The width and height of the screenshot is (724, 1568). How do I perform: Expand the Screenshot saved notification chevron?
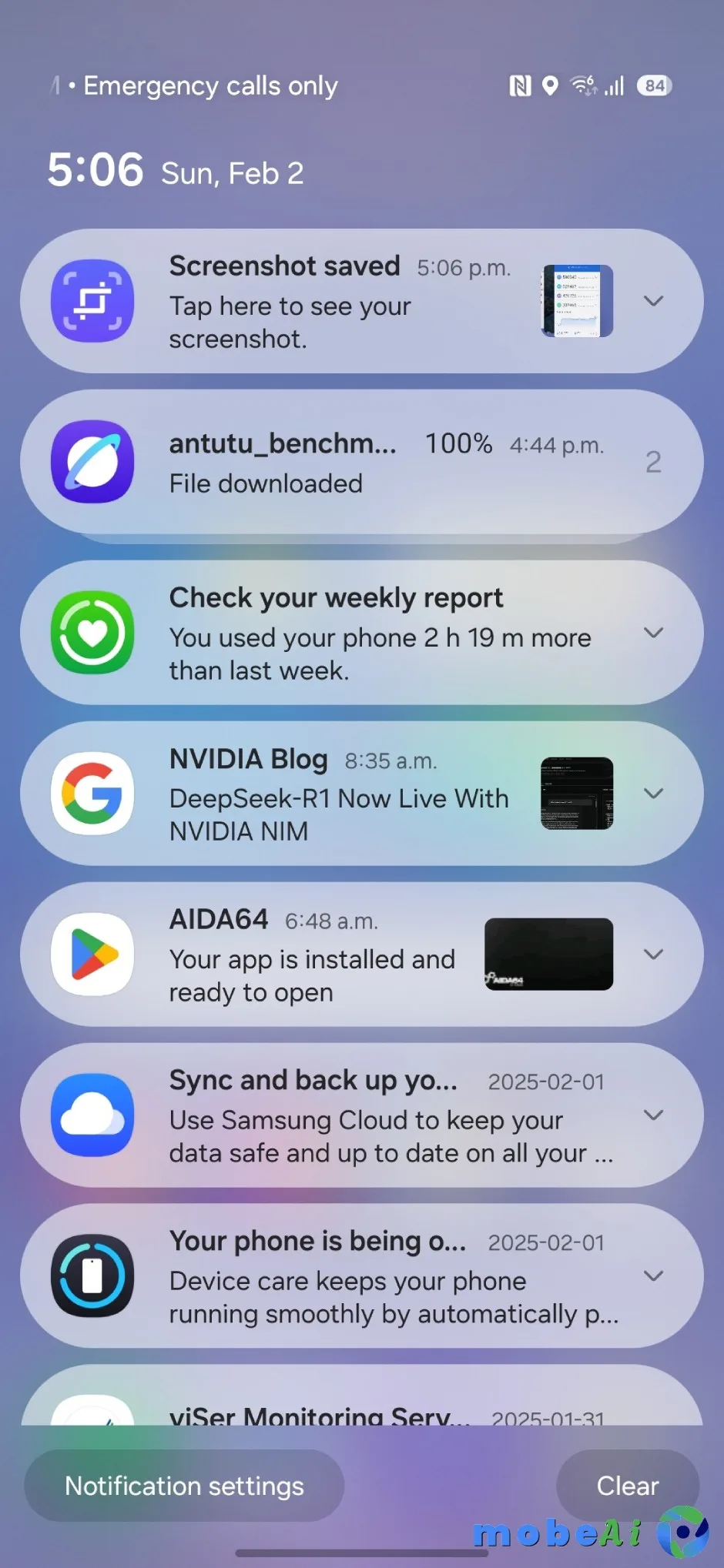point(653,301)
